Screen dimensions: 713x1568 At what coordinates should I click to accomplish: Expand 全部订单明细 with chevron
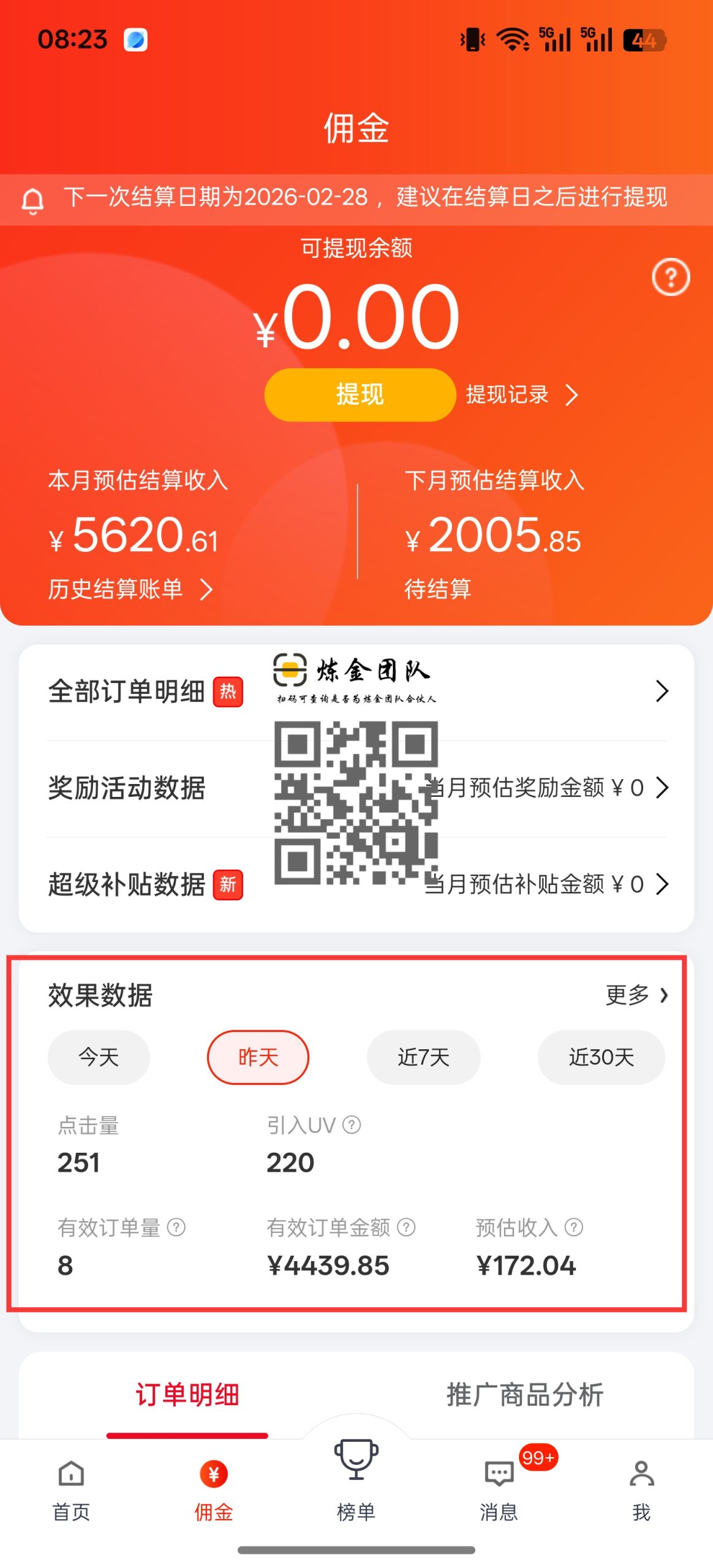tap(661, 692)
